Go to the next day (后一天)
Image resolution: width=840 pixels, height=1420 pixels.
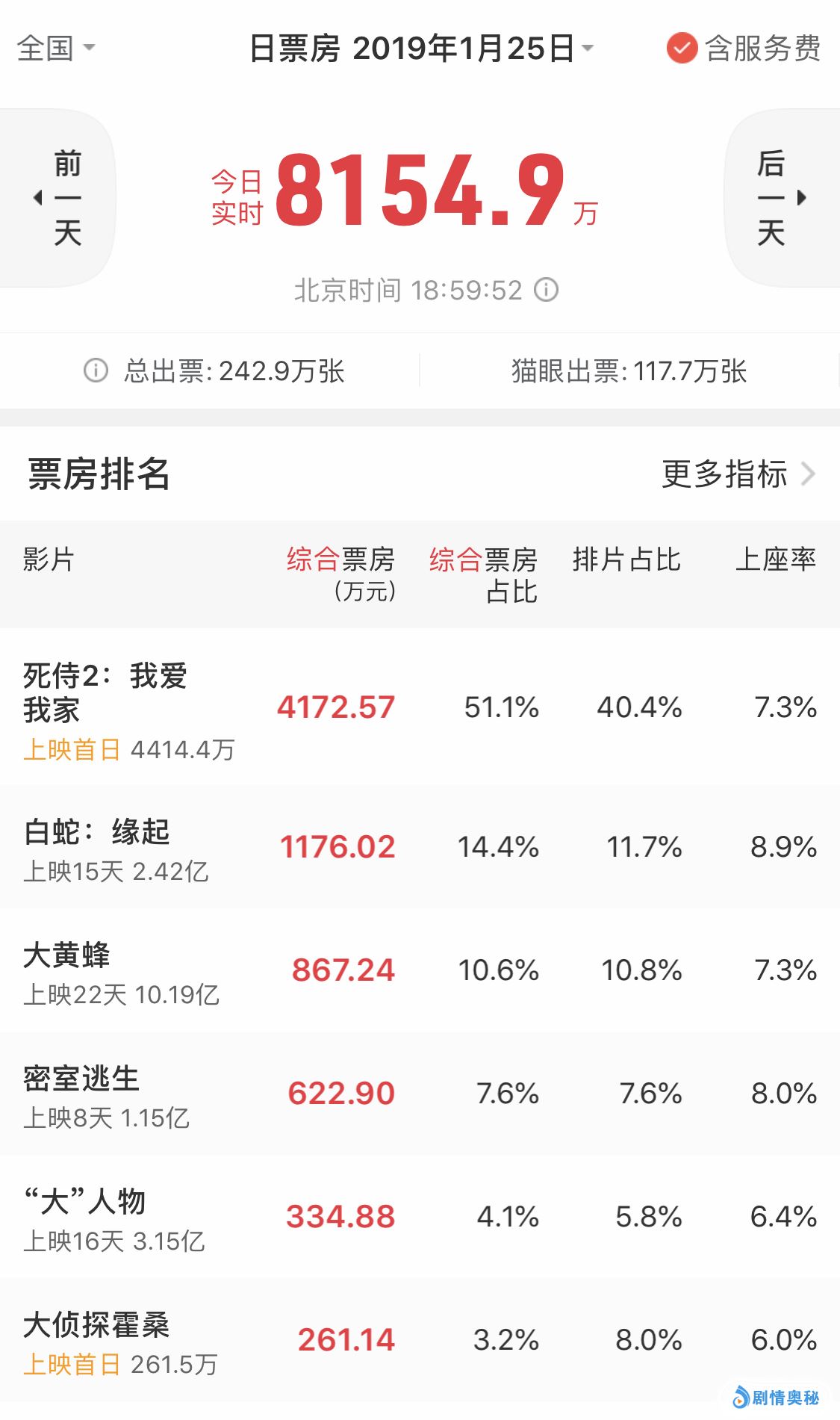[781, 198]
